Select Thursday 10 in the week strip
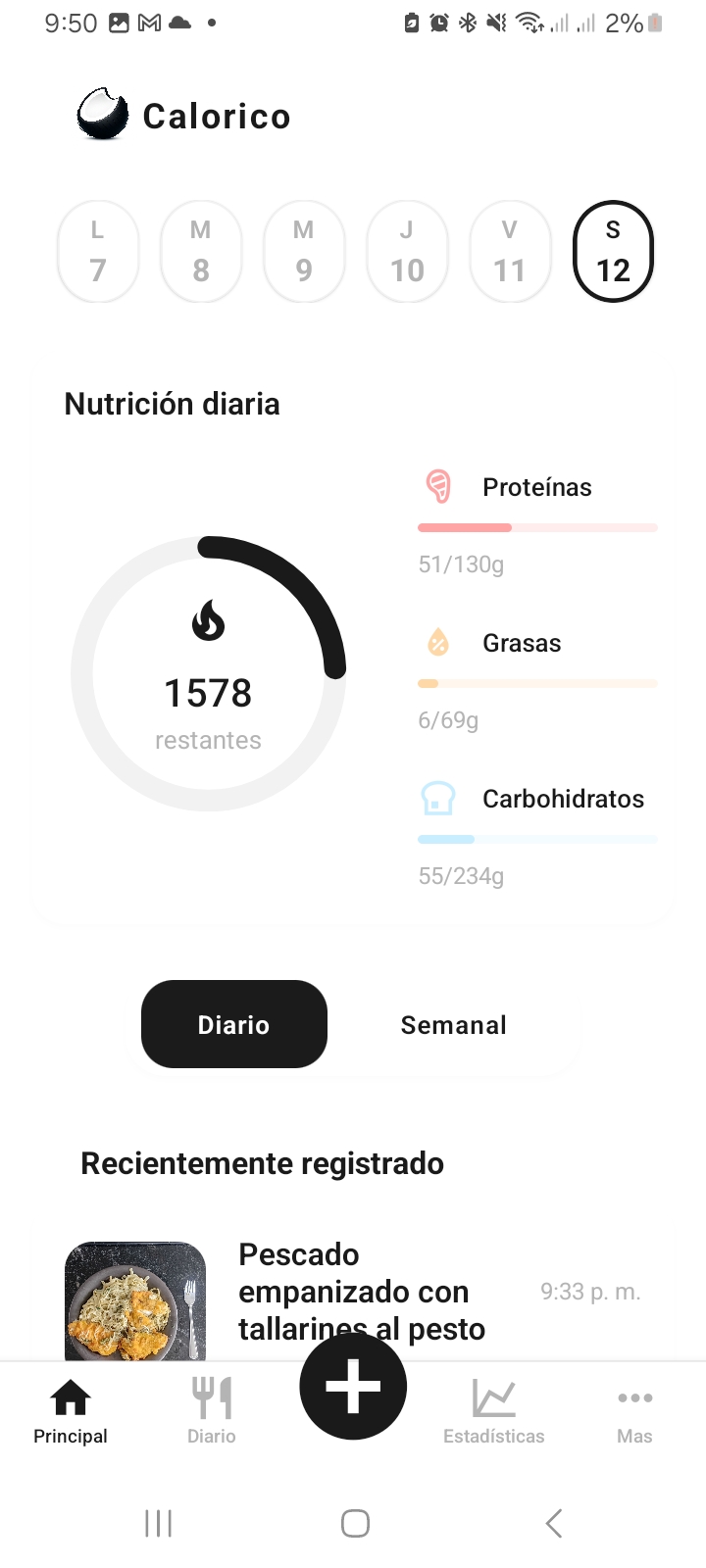This screenshot has width=706, height=1568. click(407, 252)
